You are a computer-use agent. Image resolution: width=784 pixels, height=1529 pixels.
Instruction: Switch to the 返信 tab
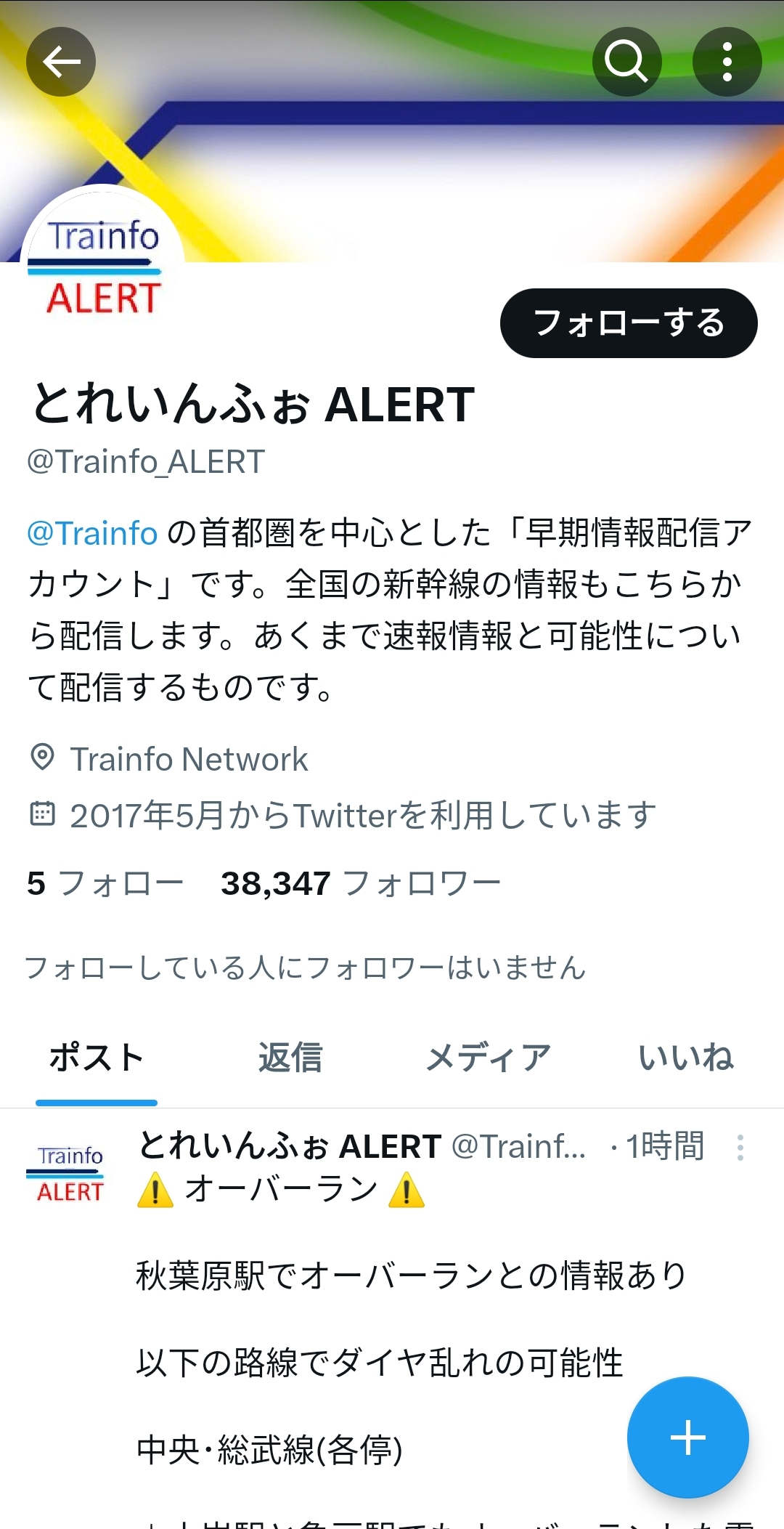(x=290, y=1058)
